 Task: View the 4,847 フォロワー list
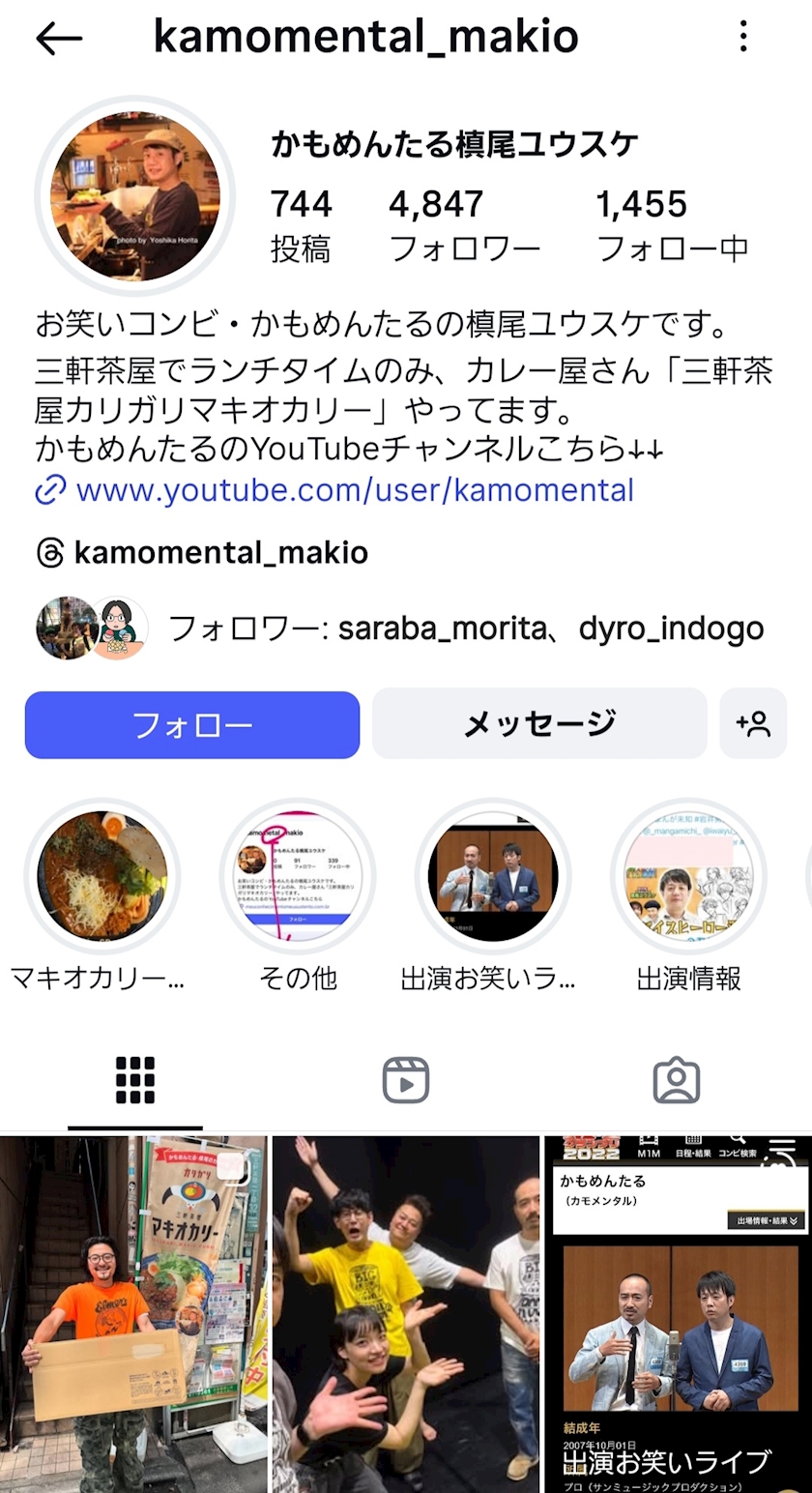pyautogui.click(x=464, y=225)
